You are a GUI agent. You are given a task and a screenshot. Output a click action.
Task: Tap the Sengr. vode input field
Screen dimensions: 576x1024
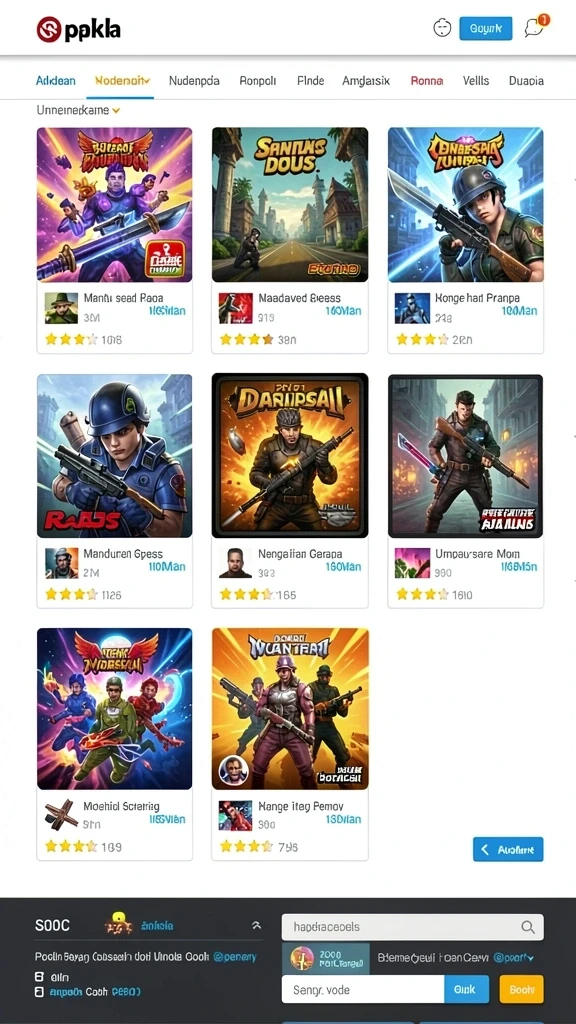[363, 989]
